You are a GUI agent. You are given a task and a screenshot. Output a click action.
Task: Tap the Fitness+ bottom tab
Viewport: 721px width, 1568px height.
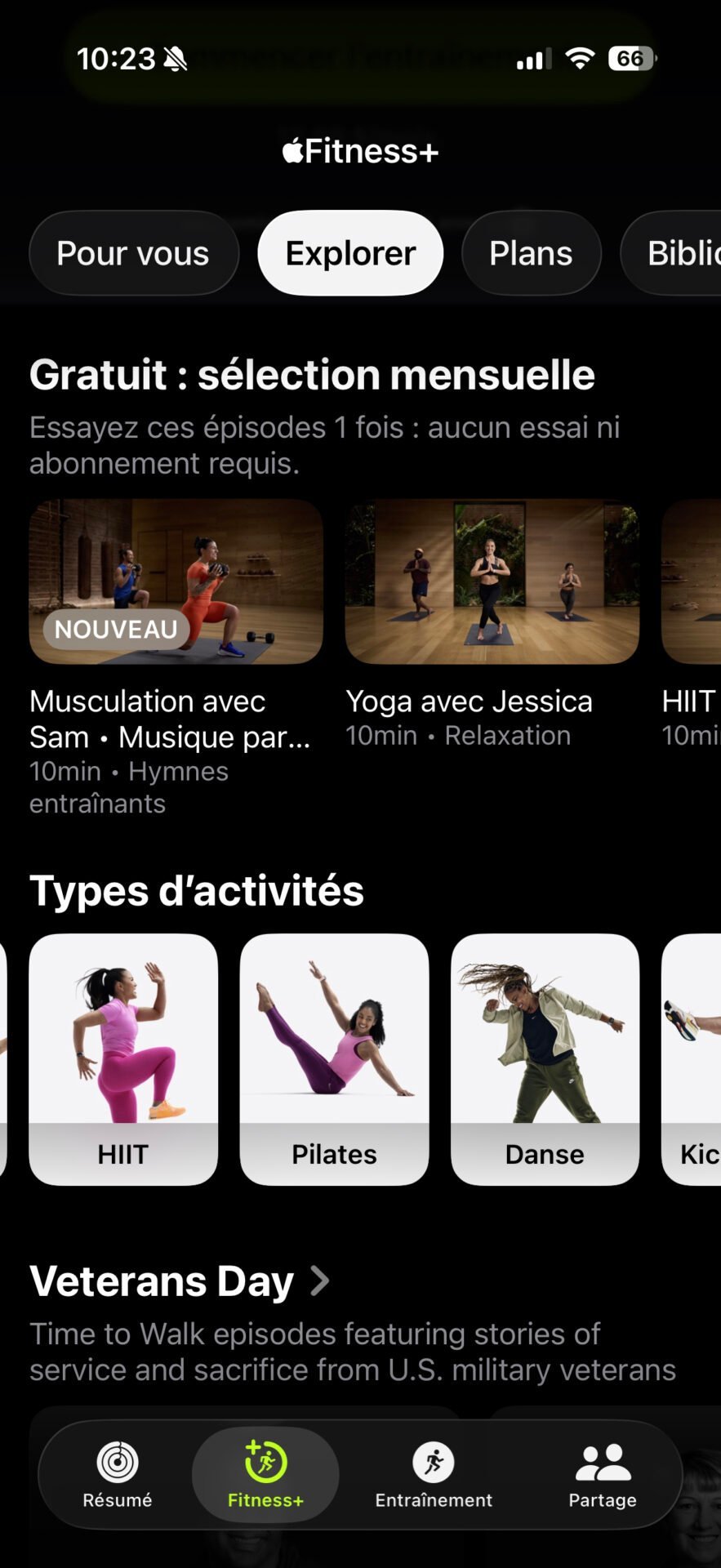point(265,1474)
